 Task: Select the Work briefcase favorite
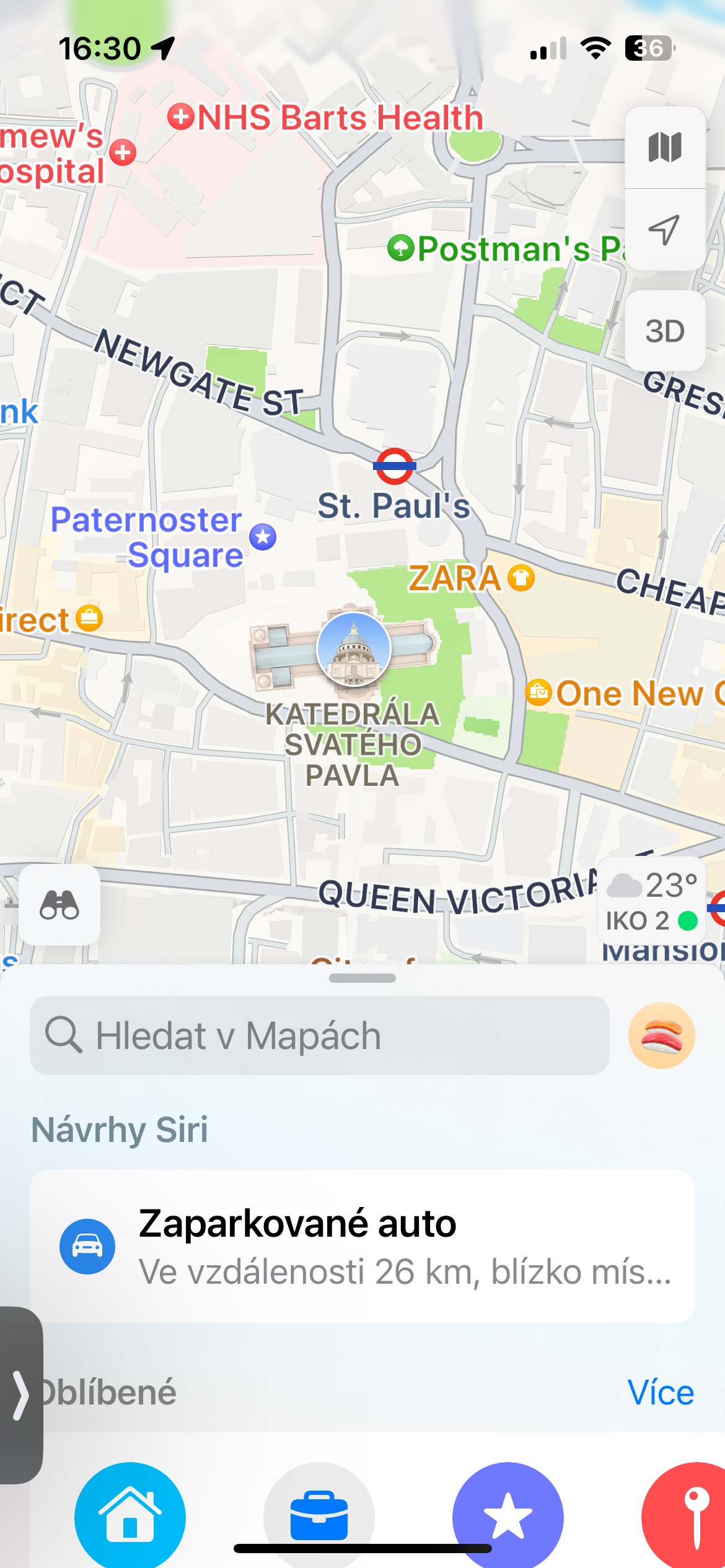pos(319,1515)
